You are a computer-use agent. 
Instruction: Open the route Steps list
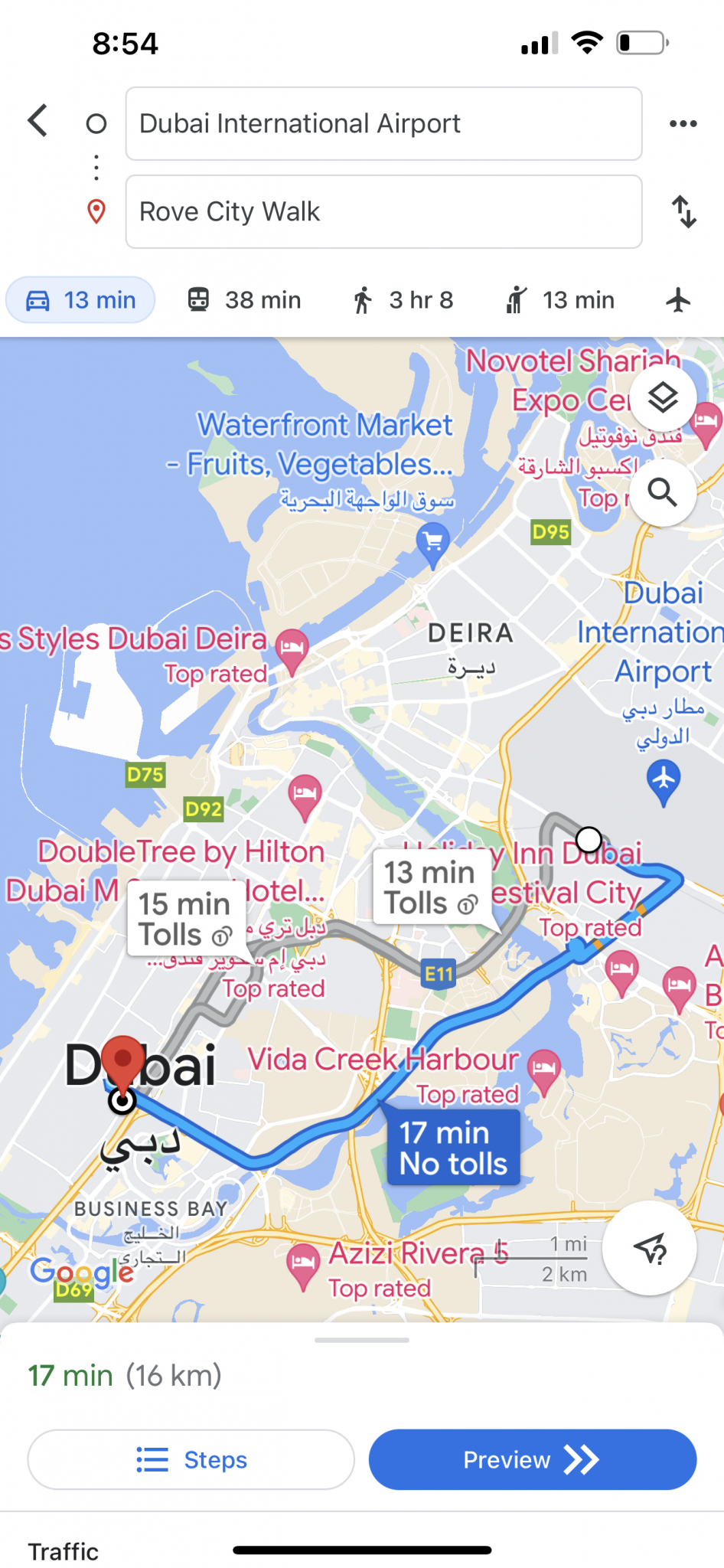coord(191,1459)
